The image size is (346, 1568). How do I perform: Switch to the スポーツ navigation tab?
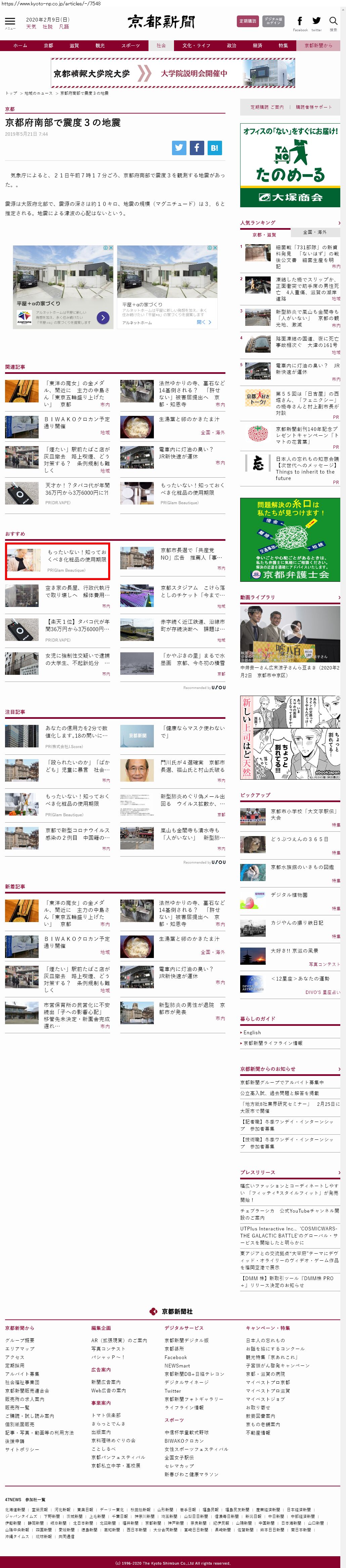(130, 46)
